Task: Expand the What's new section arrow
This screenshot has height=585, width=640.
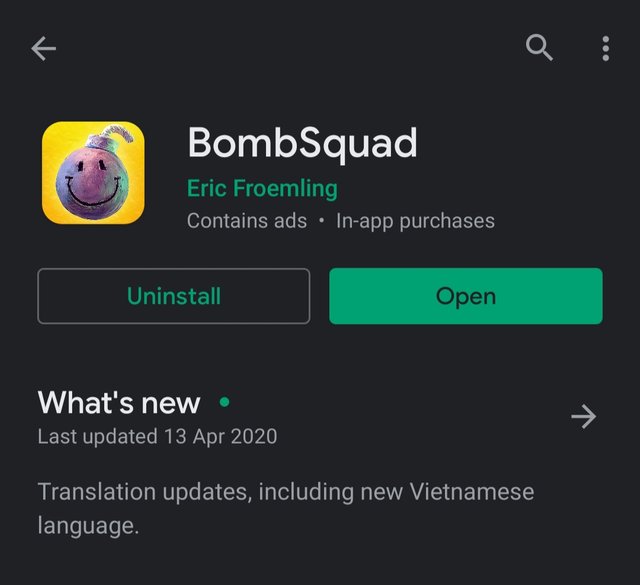Action: pos(583,417)
